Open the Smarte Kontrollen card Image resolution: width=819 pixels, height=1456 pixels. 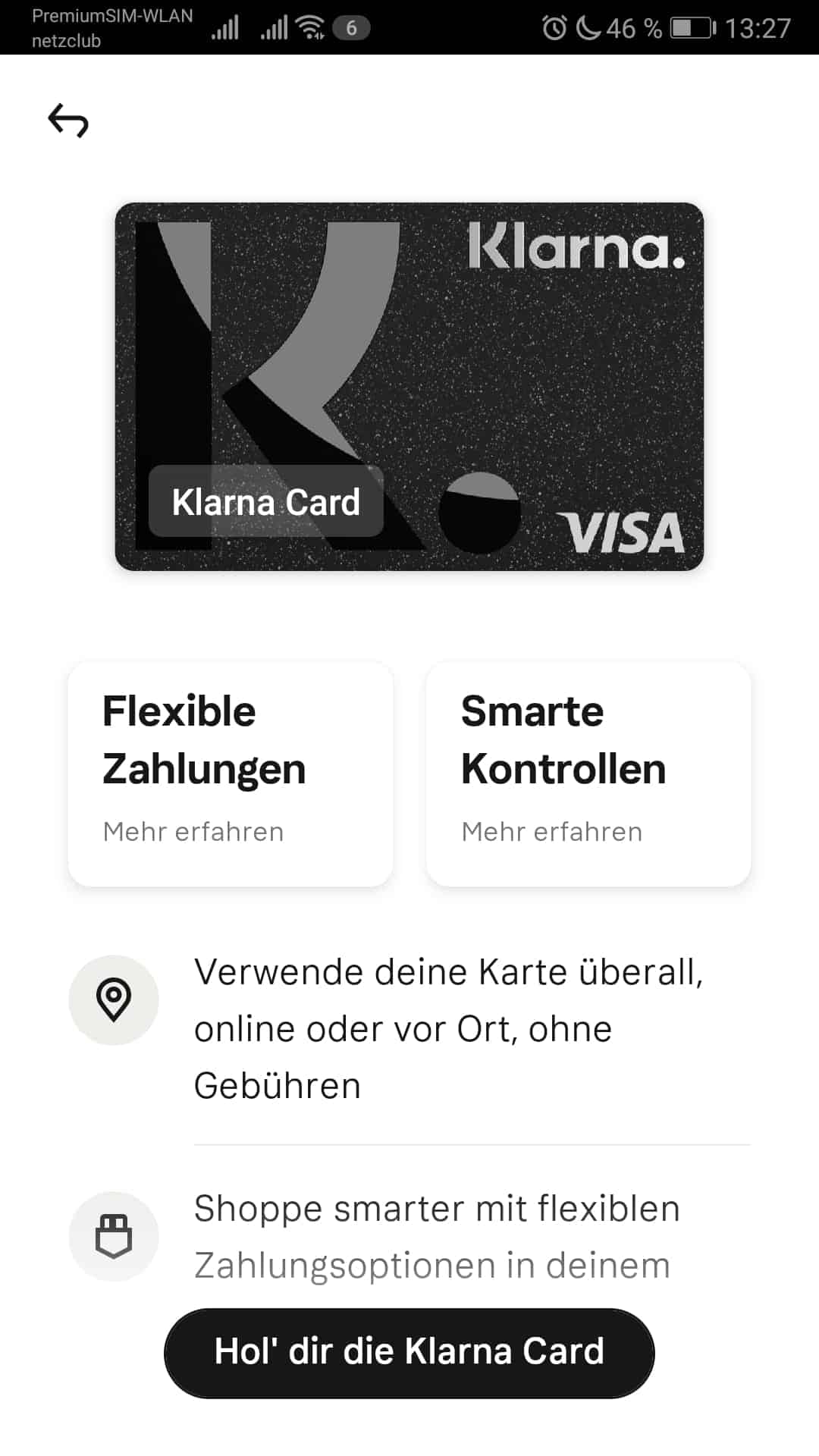(588, 773)
